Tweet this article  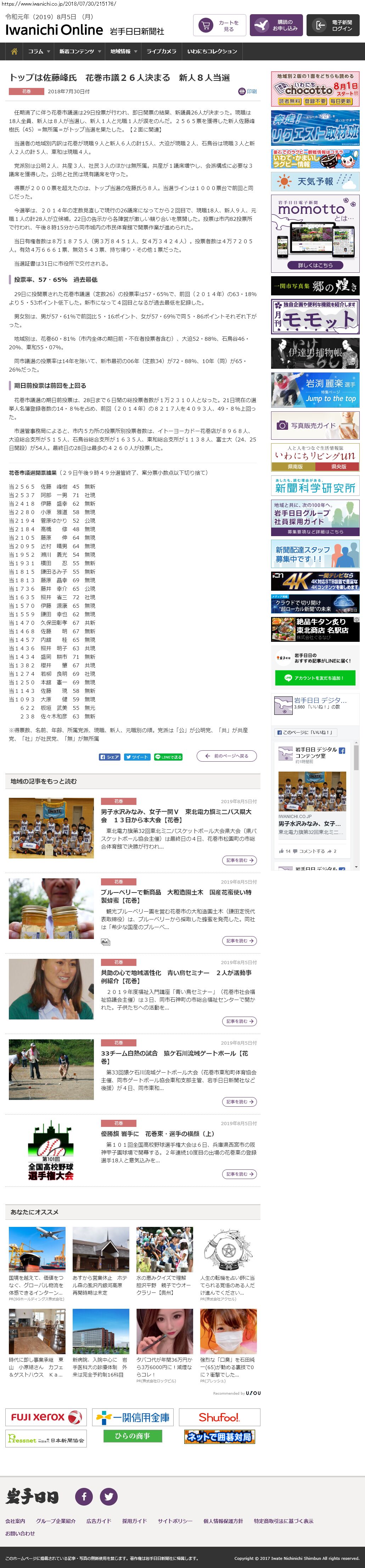point(137,757)
